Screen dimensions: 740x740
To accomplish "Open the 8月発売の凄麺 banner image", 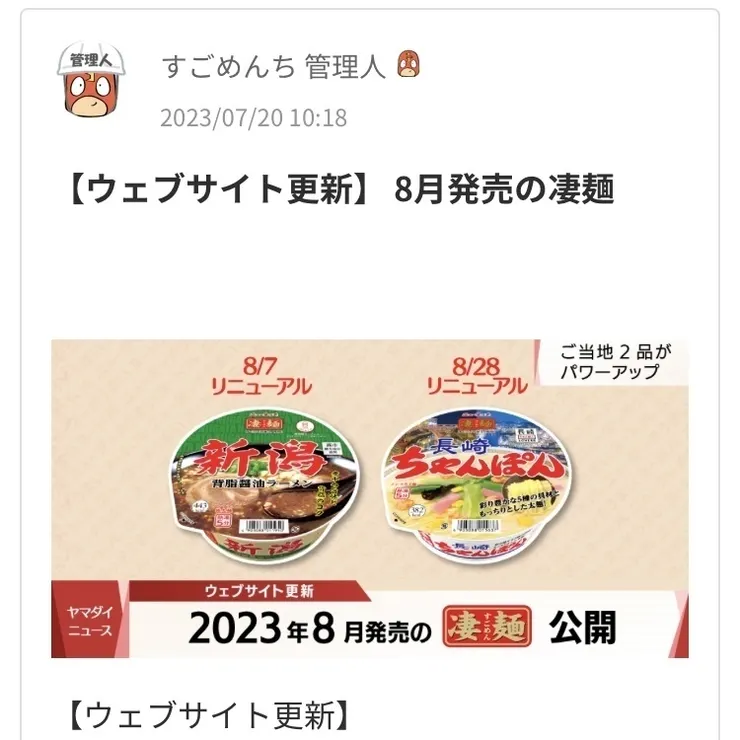I will coord(370,498).
